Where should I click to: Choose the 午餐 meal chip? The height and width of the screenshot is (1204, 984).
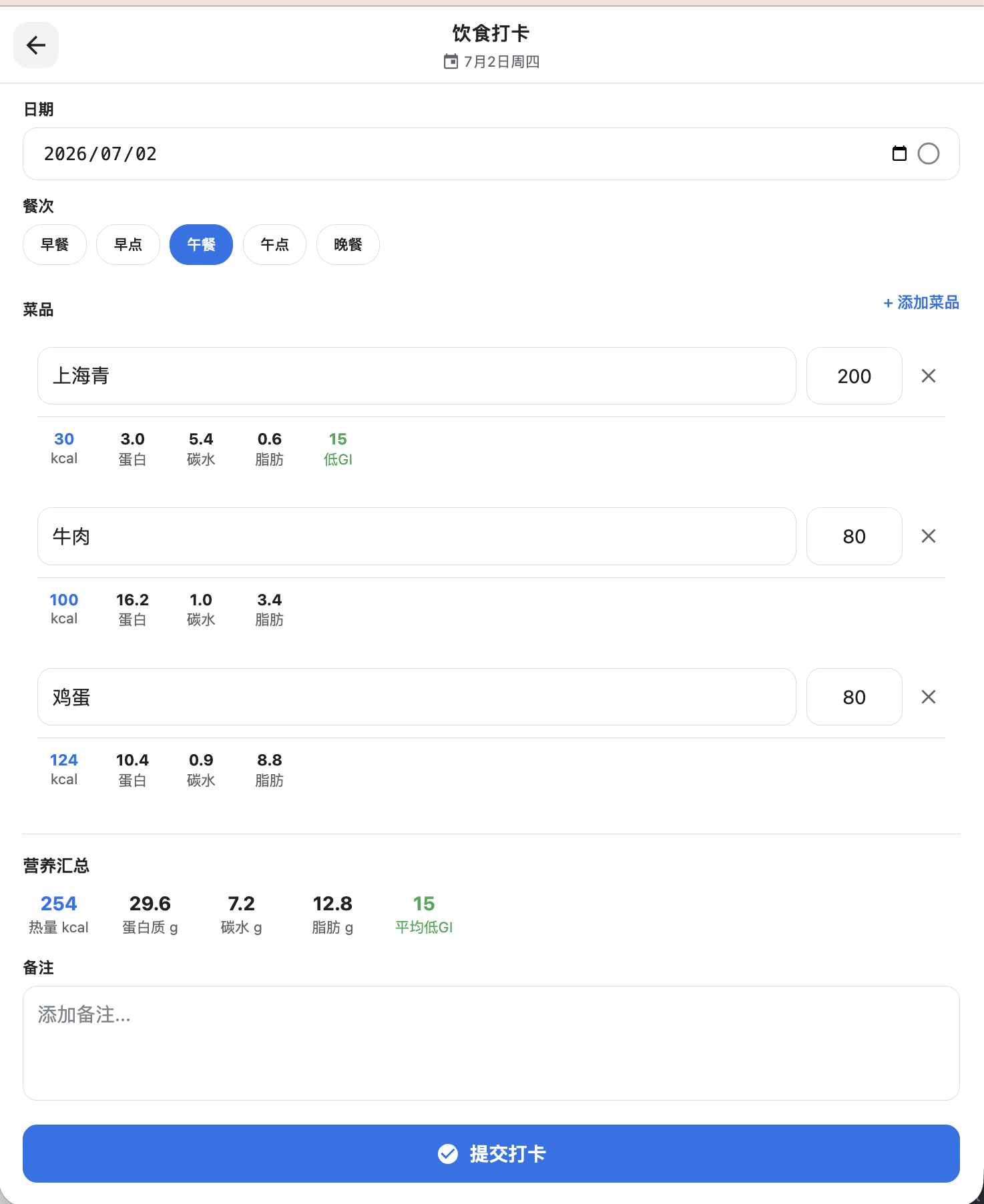click(202, 245)
